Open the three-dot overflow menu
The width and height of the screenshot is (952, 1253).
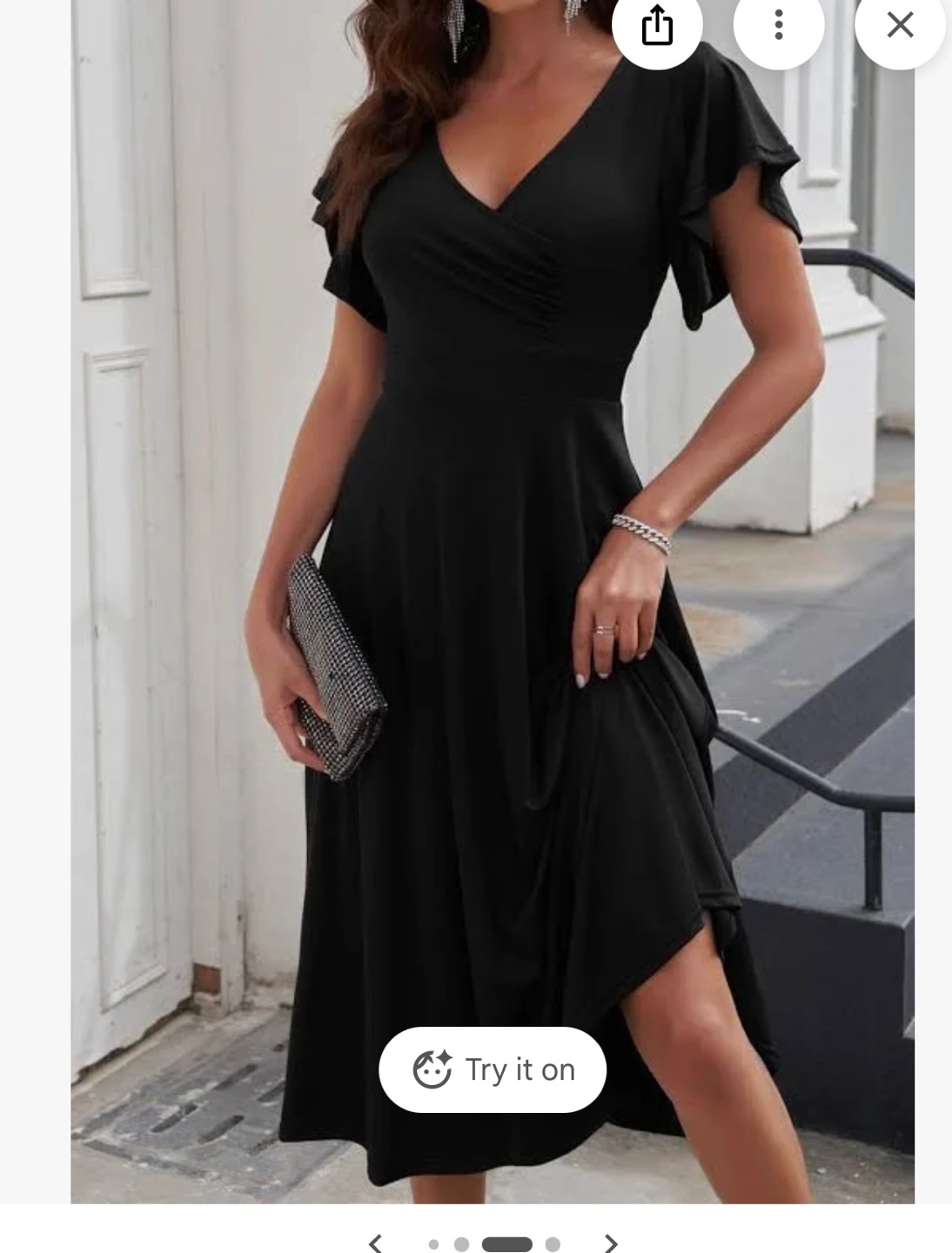click(779, 25)
